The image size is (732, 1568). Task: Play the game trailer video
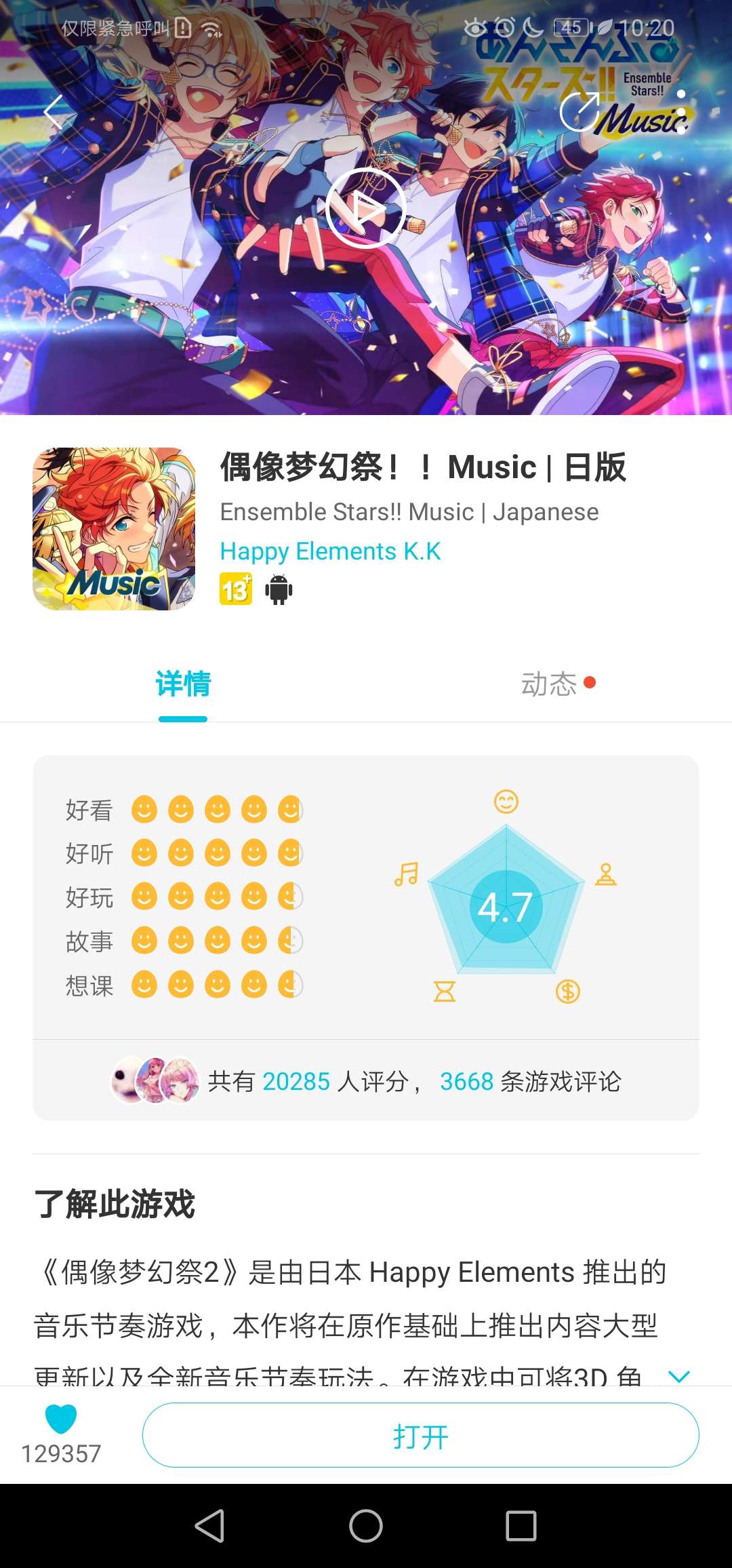pos(366,208)
